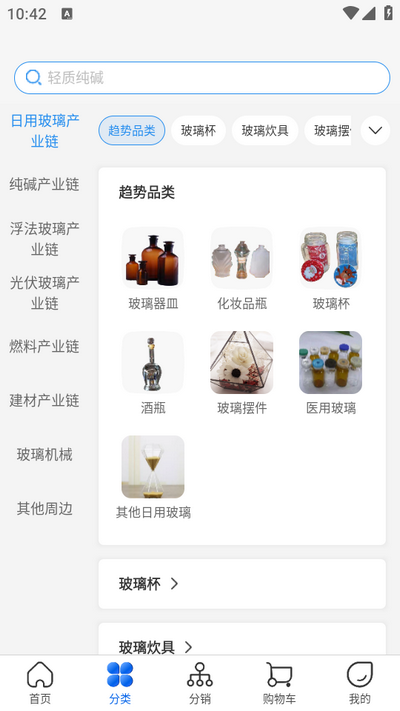This screenshot has width=400, height=711.
Task: Switch to 浮法玻璃产业链 category
Action: [x=44, y=239]
